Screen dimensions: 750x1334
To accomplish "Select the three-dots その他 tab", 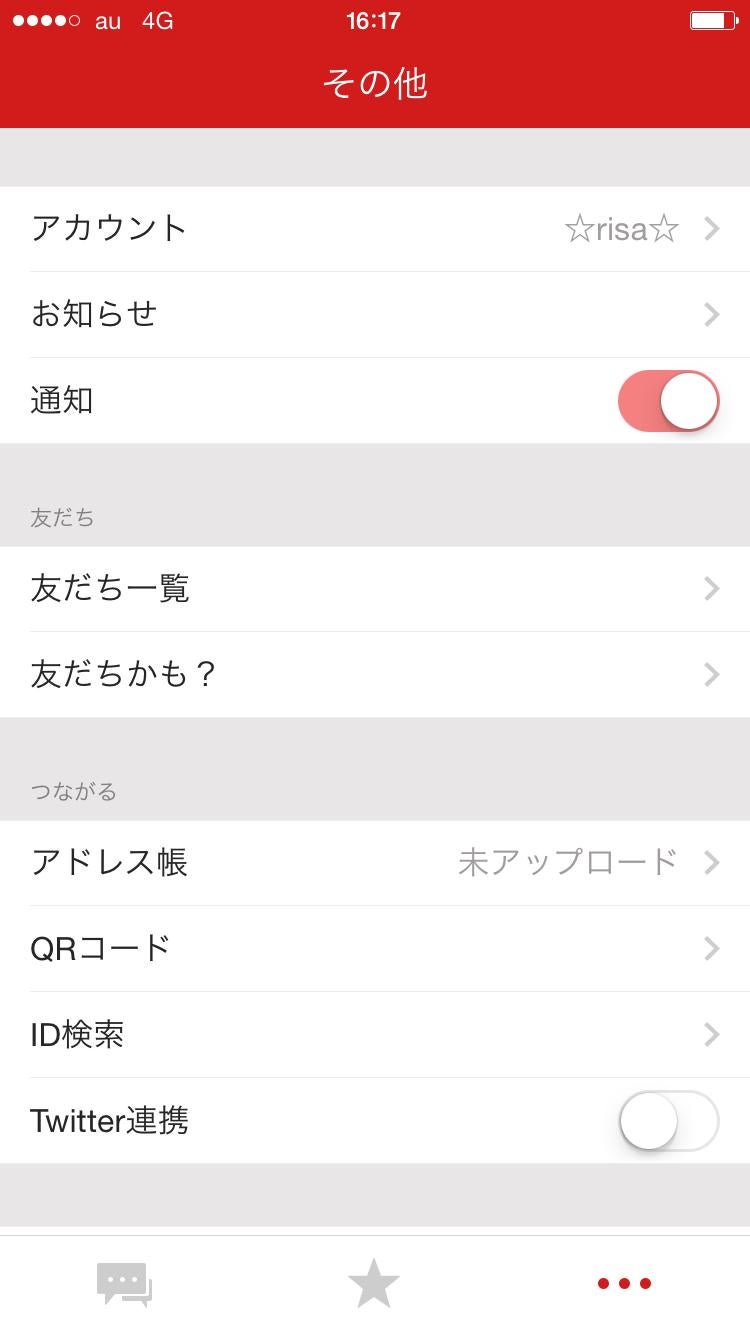I will [x=624, y=1284].
